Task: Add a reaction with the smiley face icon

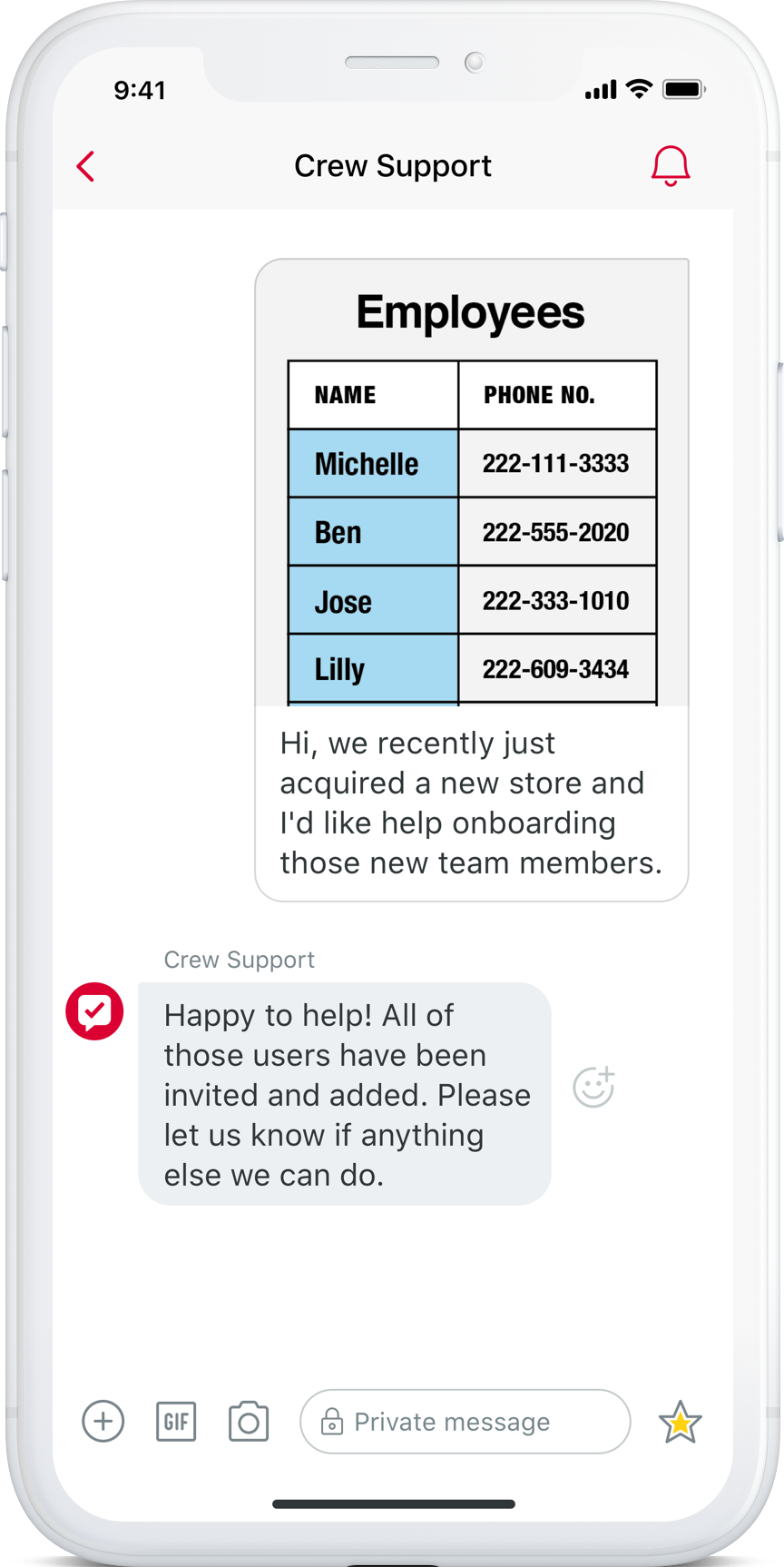Action: point(595,1086)
